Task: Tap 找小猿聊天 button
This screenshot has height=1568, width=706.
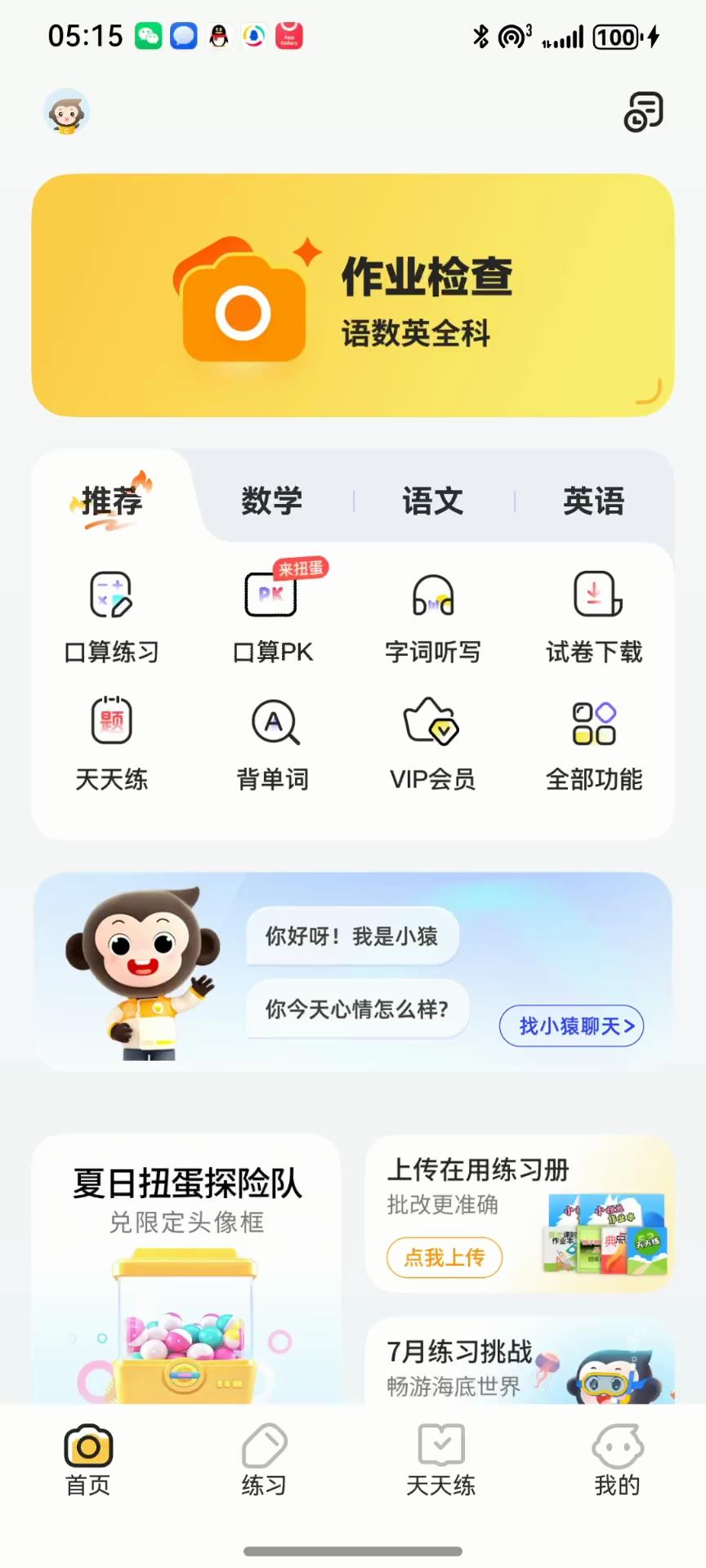Action: 571,1026
